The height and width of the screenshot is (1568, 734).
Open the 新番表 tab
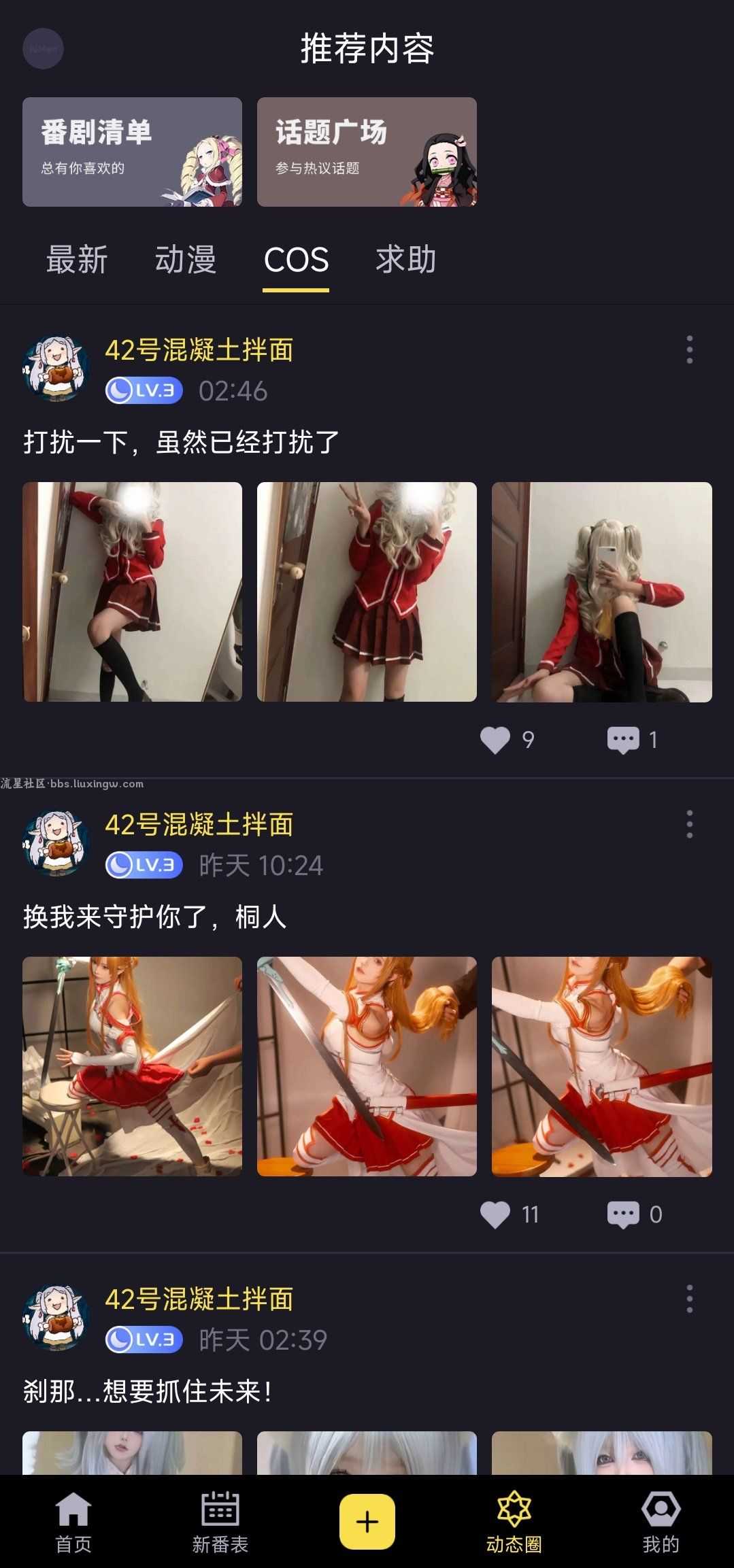220,1522
